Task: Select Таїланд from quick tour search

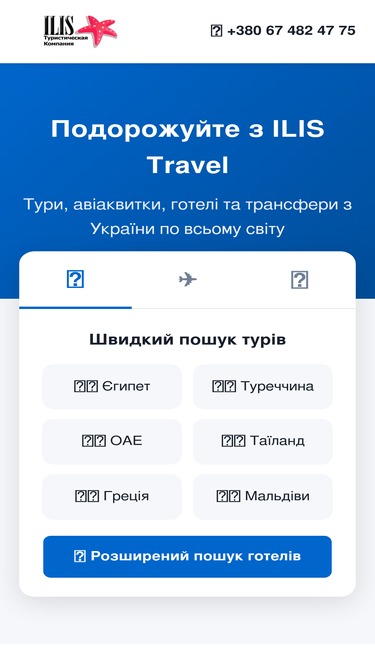Action: [x=263, y=441]
